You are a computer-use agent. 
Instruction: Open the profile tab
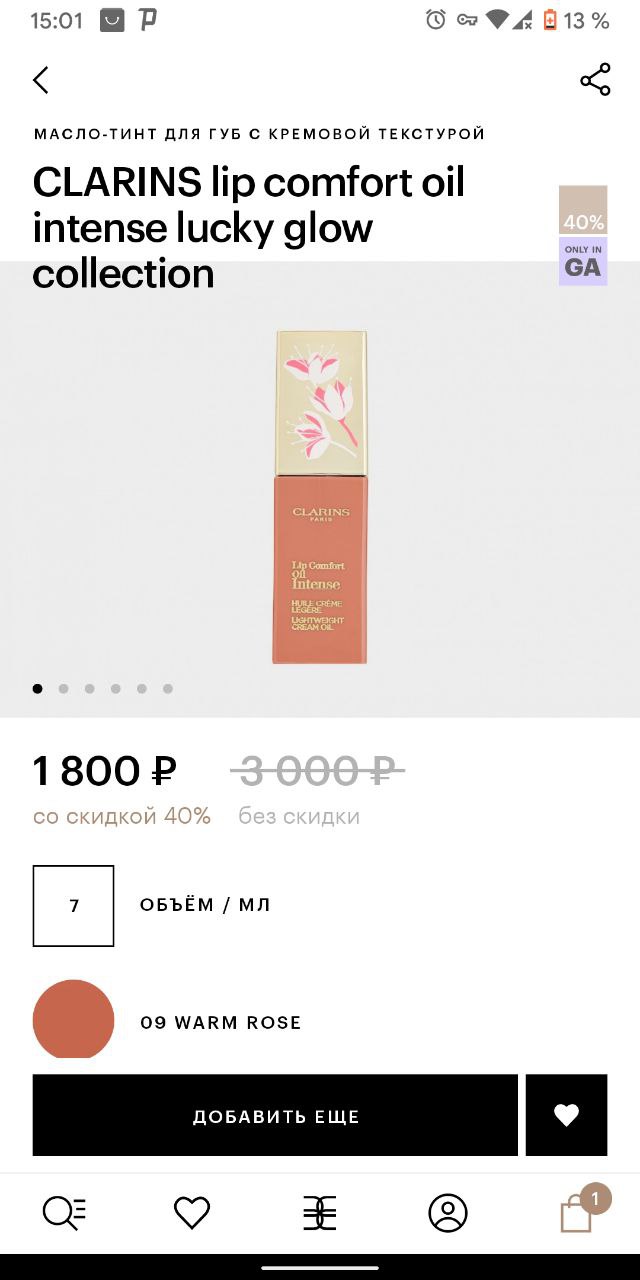click(448, 1213)
